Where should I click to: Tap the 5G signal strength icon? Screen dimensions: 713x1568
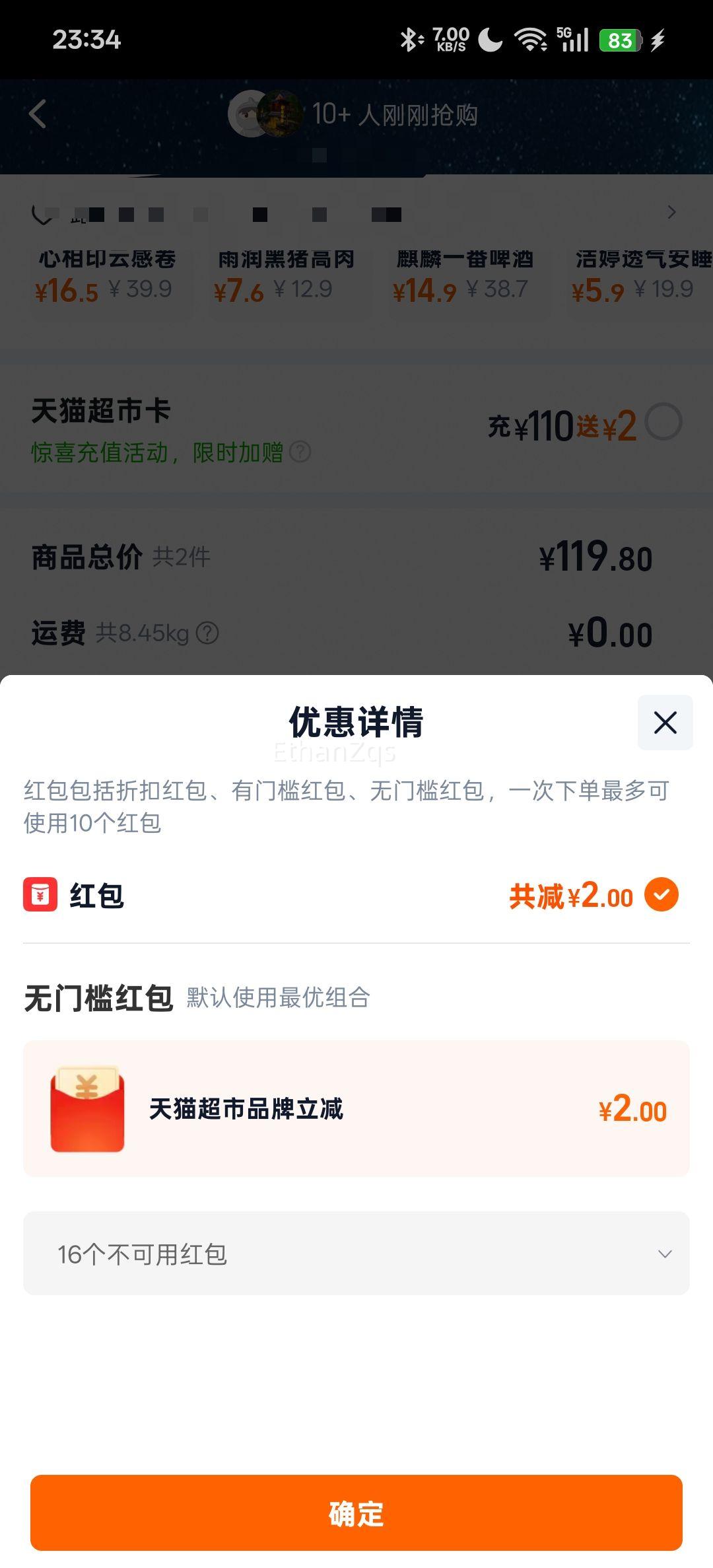coord(572,41)
